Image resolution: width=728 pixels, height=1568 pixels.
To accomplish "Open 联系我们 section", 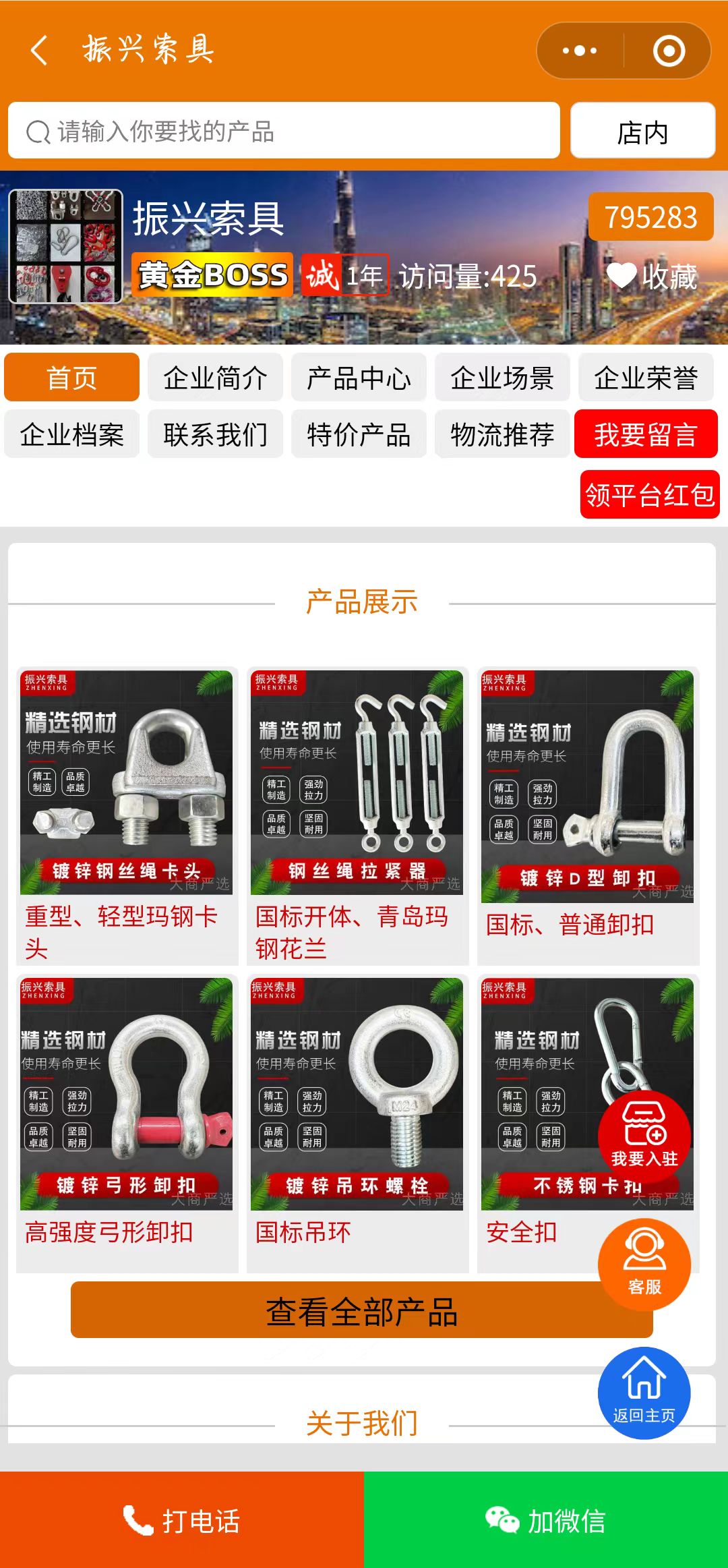I will click(x=215, y=434).
